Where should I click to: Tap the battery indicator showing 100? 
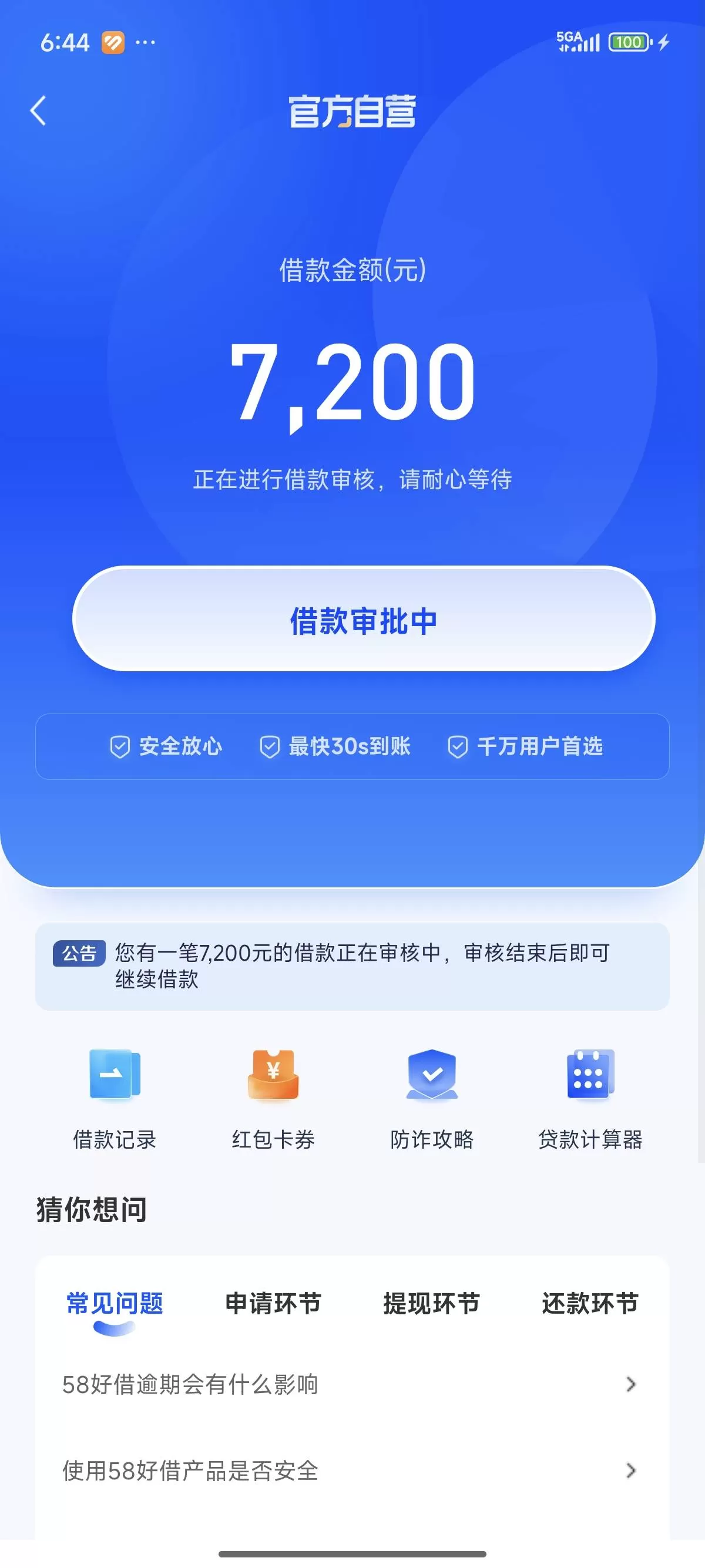click(x=630, y=41)
